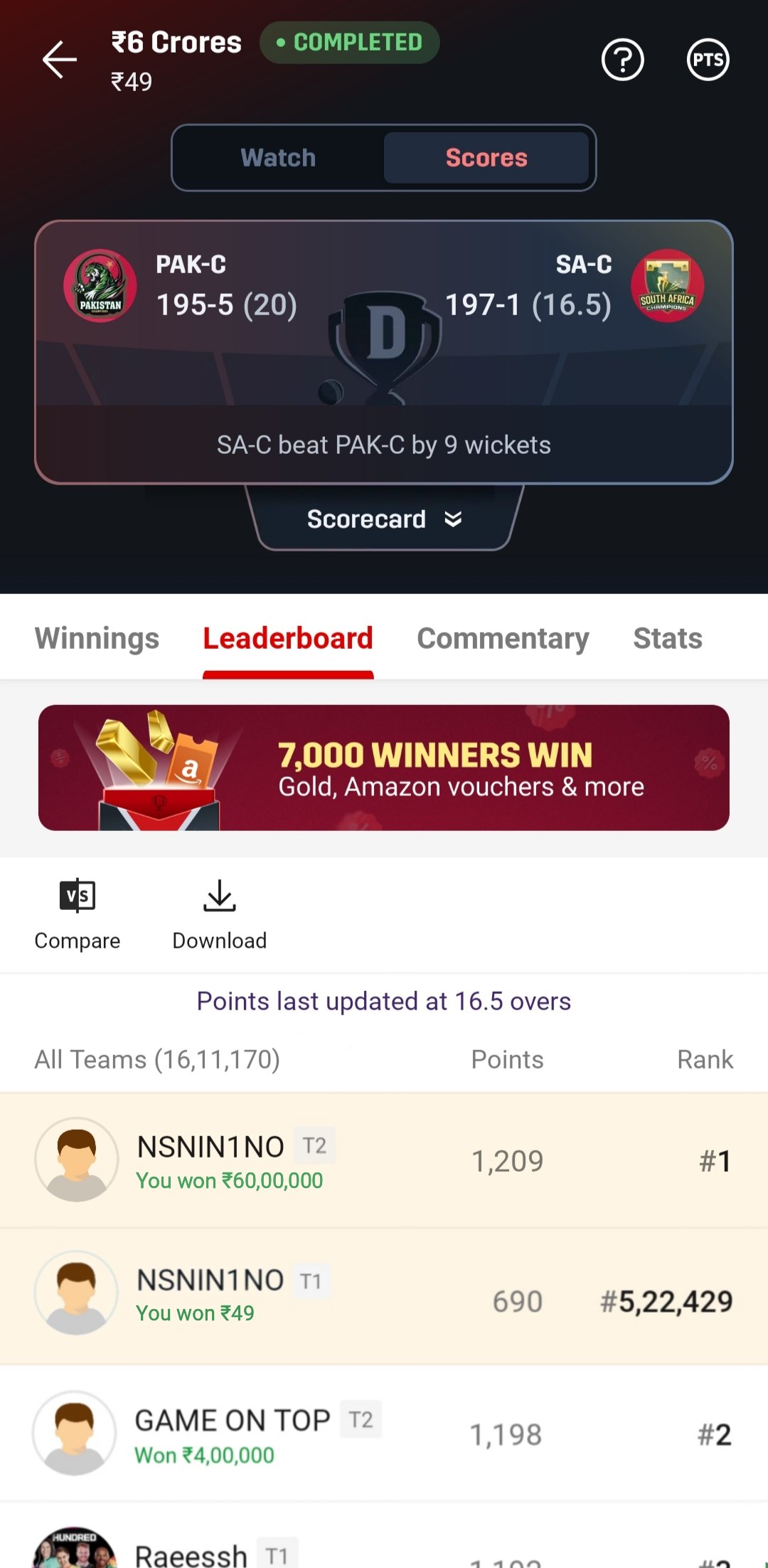The height and width of the screenshot is (1568, 768).
Task: Open Raeessh T1 team row
Action: (384, 1551)
